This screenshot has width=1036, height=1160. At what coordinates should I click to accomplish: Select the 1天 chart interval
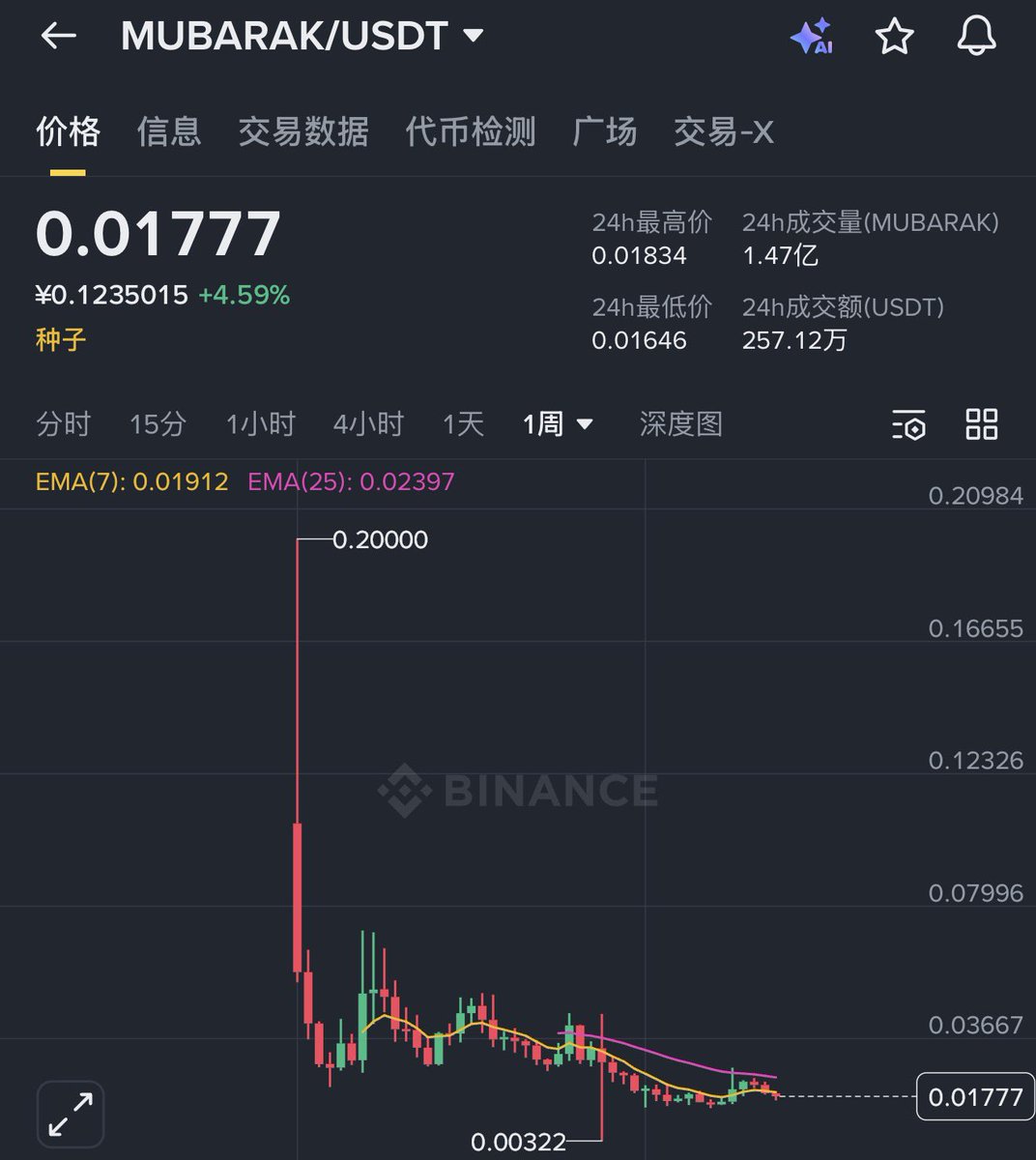pos(463,423)
